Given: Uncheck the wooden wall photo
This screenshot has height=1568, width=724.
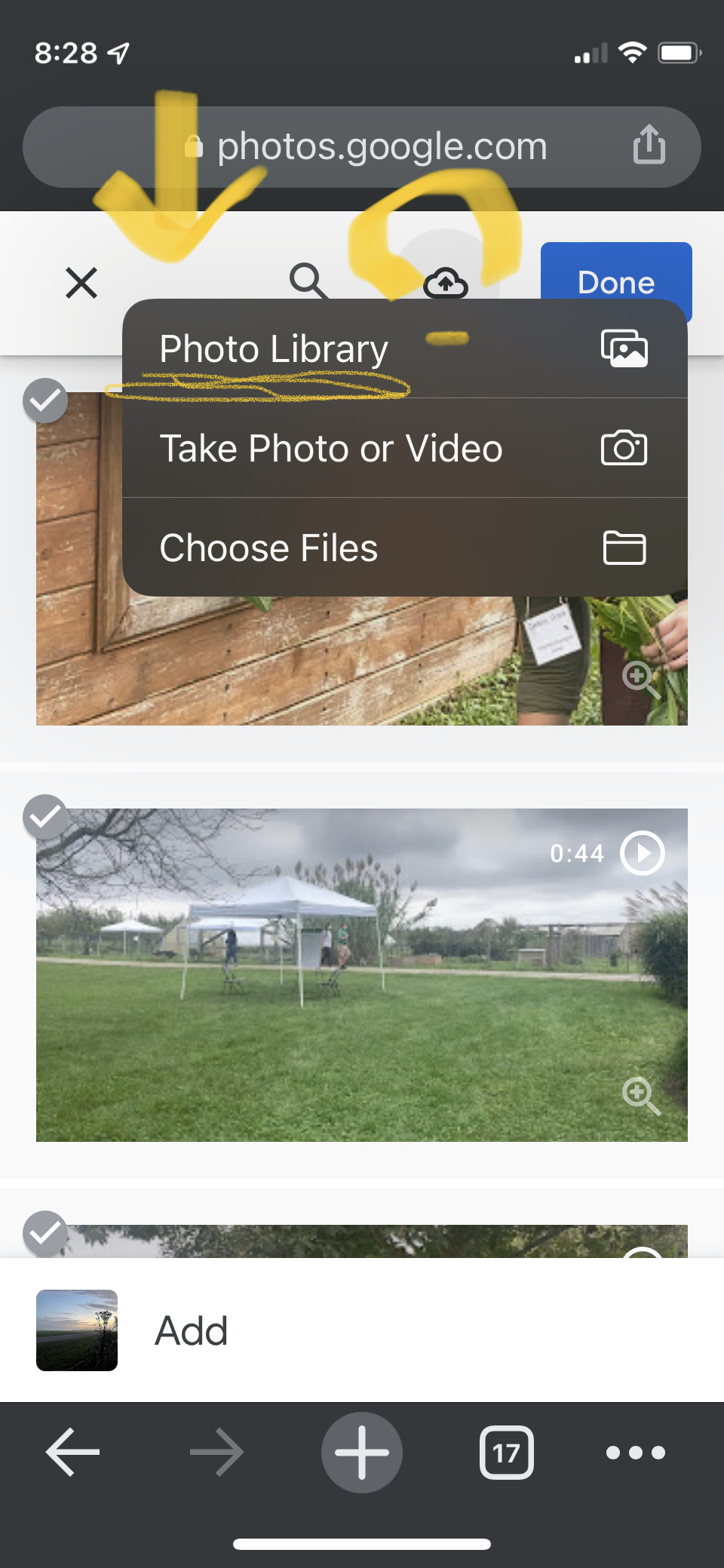Looking at the screenshot, I should (45, 400).
